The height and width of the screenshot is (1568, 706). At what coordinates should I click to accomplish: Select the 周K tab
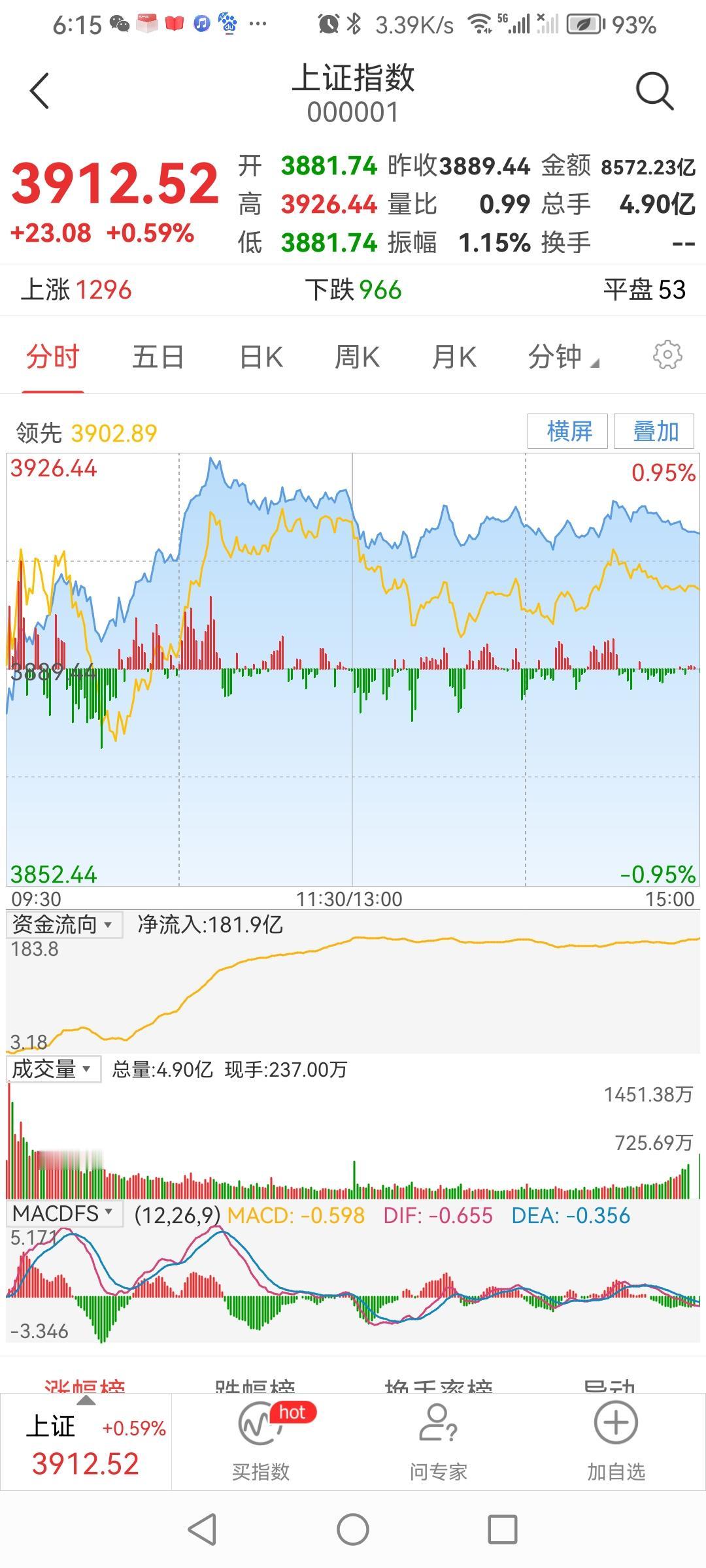[357, 357]
